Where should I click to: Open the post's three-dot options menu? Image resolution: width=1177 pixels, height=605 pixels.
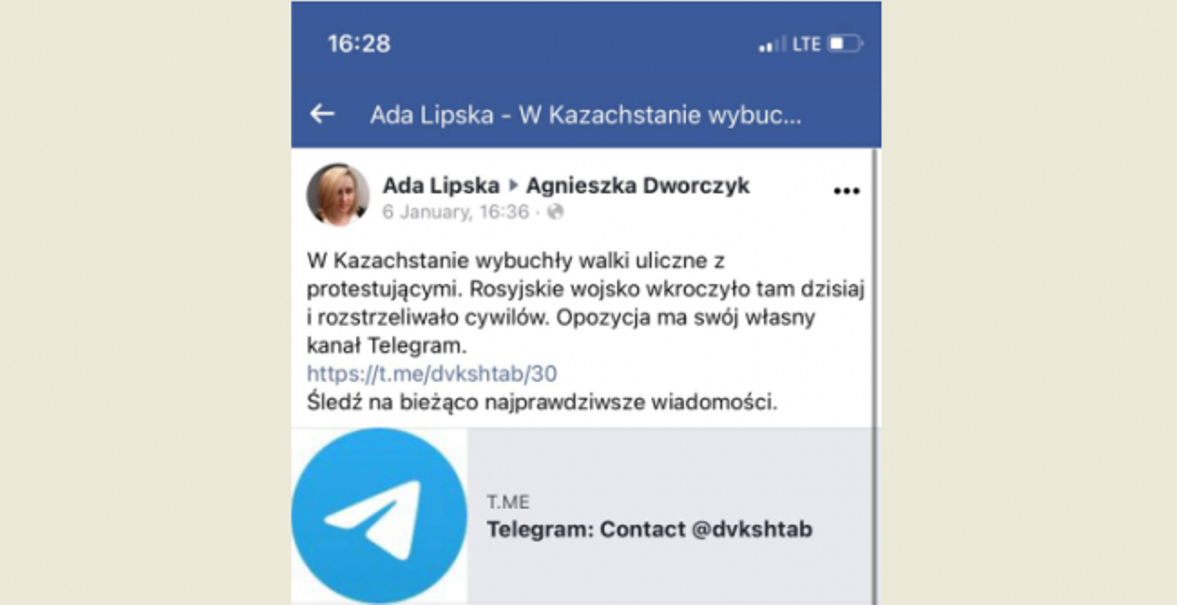tap(846, 191)
